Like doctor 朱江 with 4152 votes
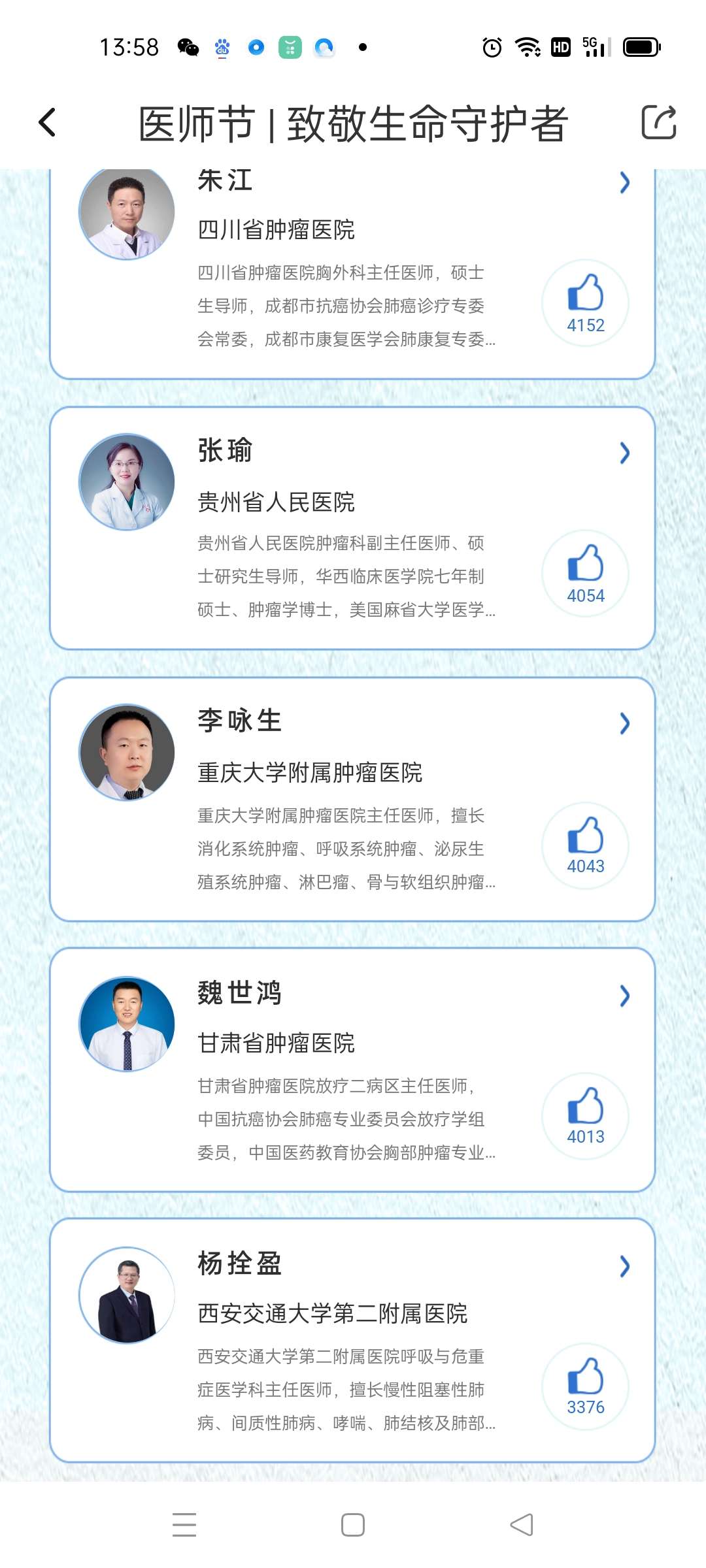 (585, 302)
